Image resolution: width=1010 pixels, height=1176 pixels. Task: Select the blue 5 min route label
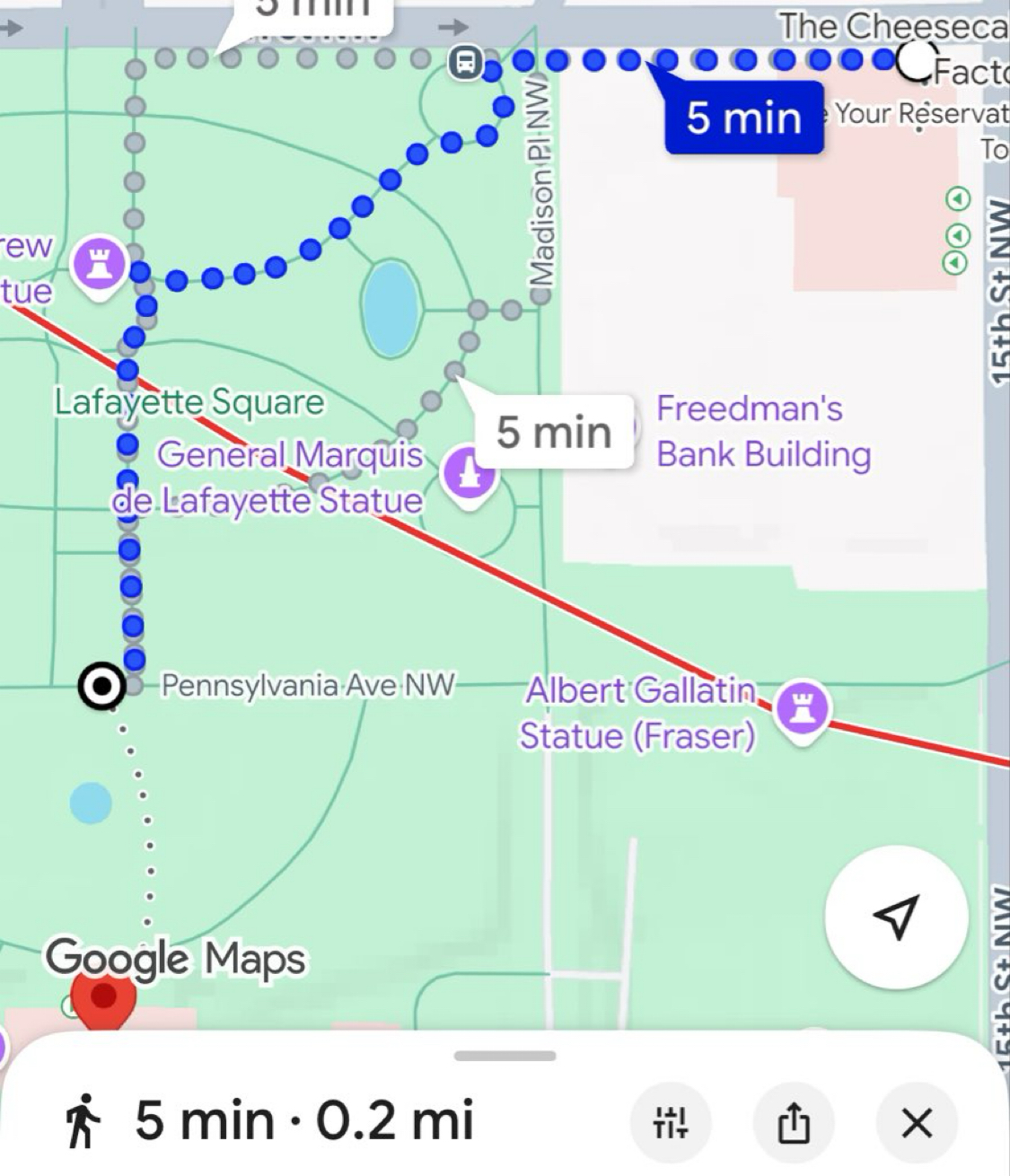[x=743, y=118]
